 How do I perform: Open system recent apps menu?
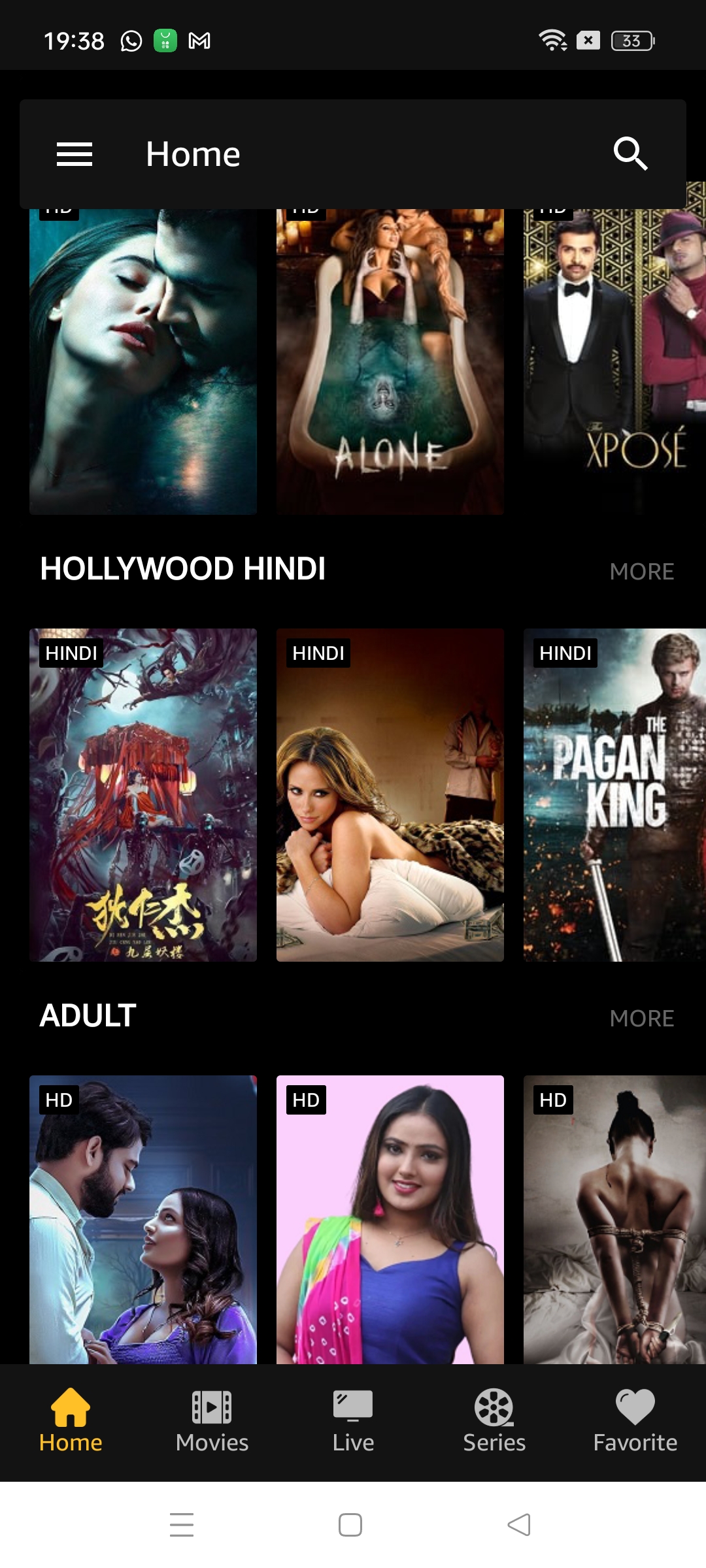[x=182, y=1525]
